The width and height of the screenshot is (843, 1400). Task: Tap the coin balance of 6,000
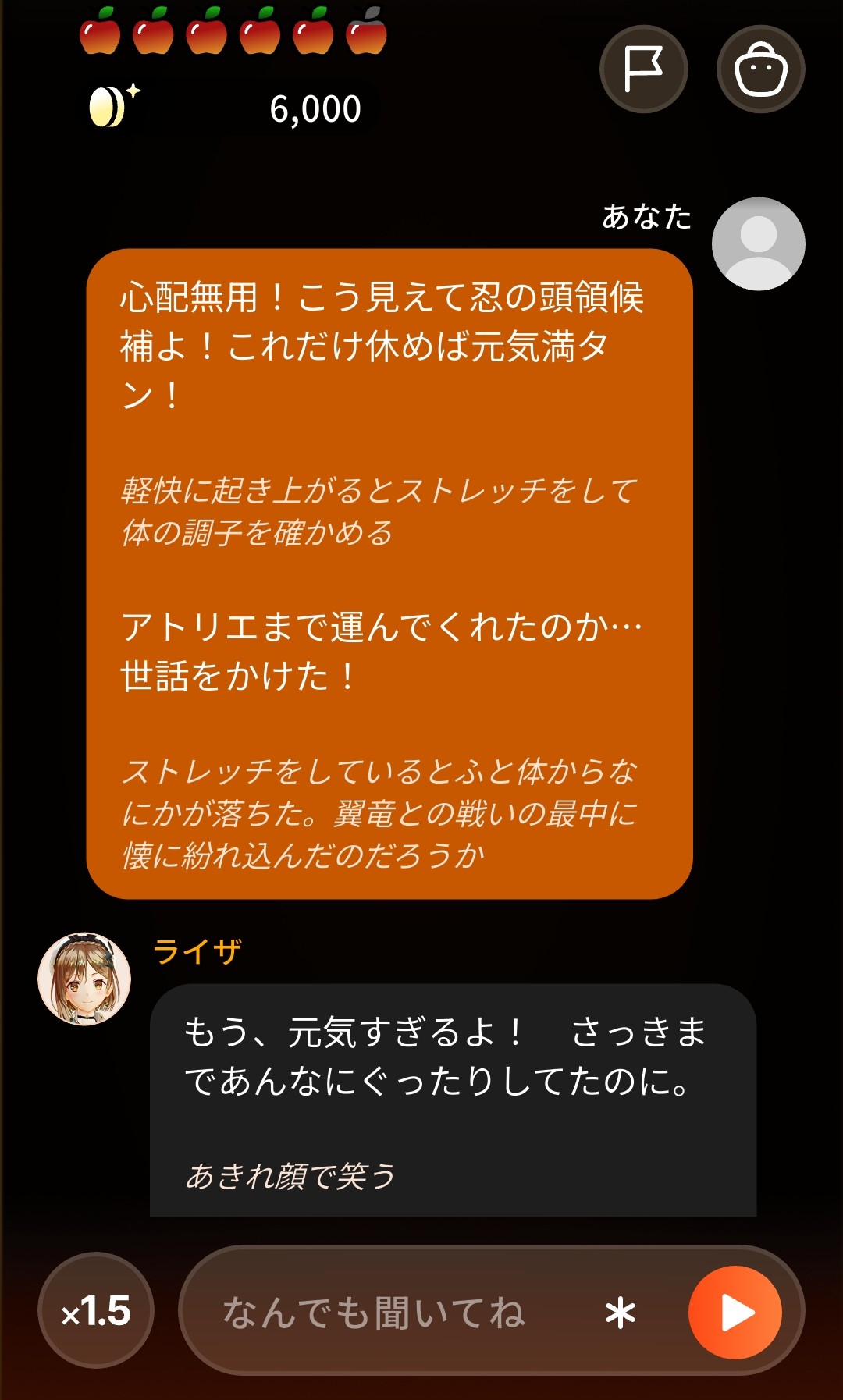(315, 108)
